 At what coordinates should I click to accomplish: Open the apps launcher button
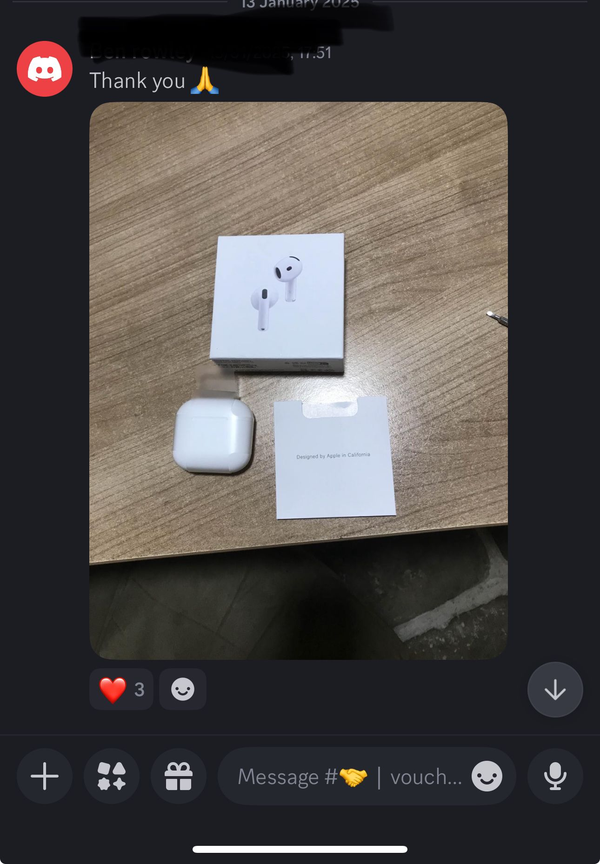(x=112, y=777)
